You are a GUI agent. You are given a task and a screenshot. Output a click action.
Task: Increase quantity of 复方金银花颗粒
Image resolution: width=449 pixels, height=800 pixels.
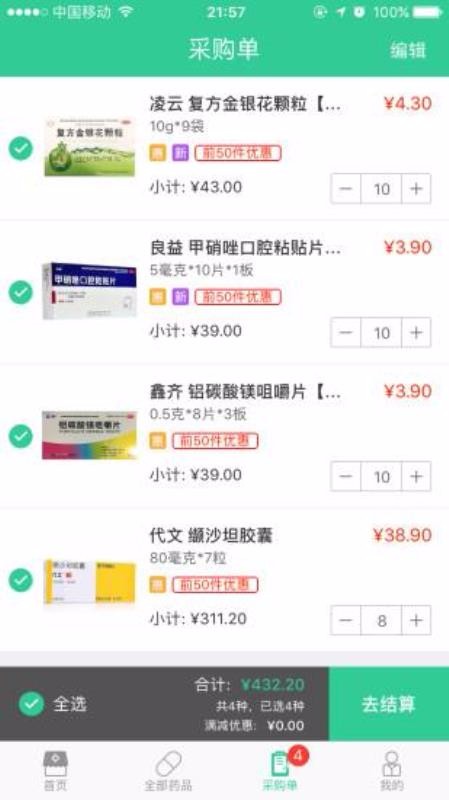(x=416, y=189)
